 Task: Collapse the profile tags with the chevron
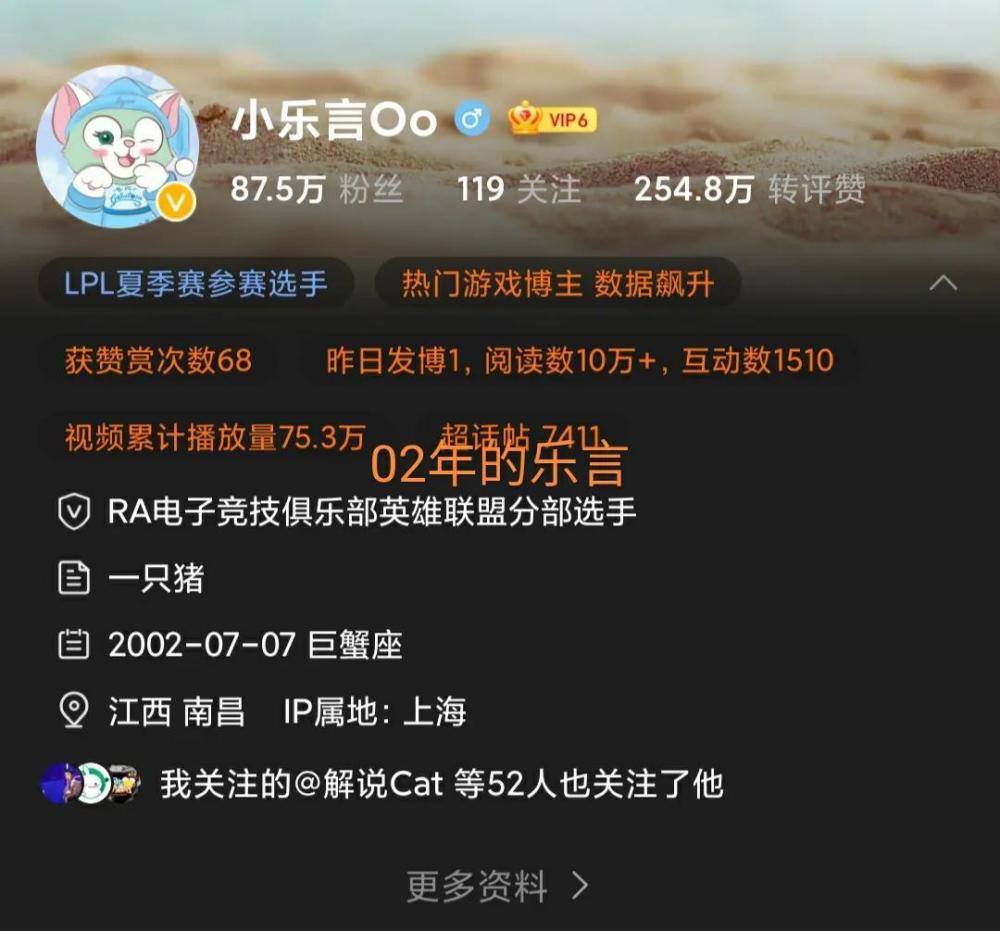(x=942, y=284)
